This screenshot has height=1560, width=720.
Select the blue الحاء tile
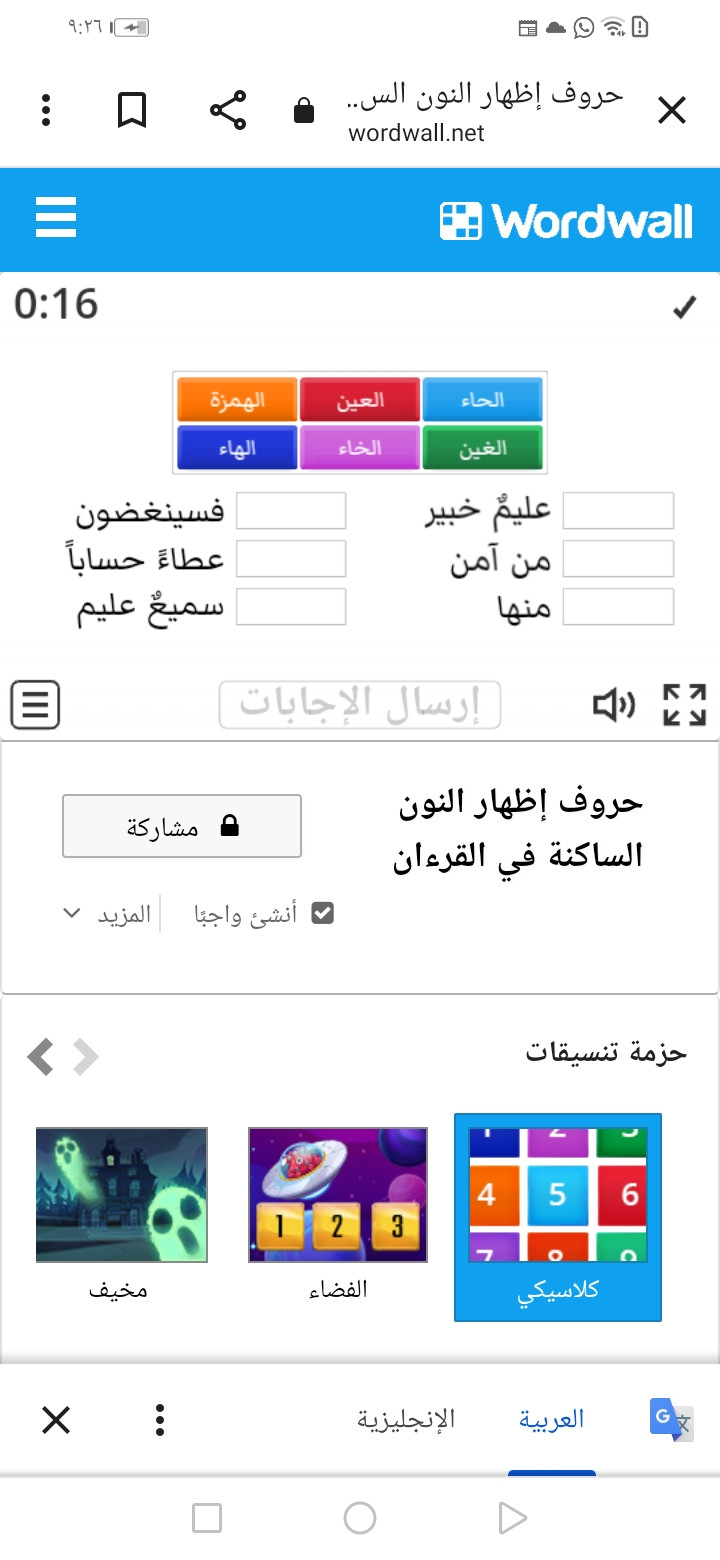point(482,401)
